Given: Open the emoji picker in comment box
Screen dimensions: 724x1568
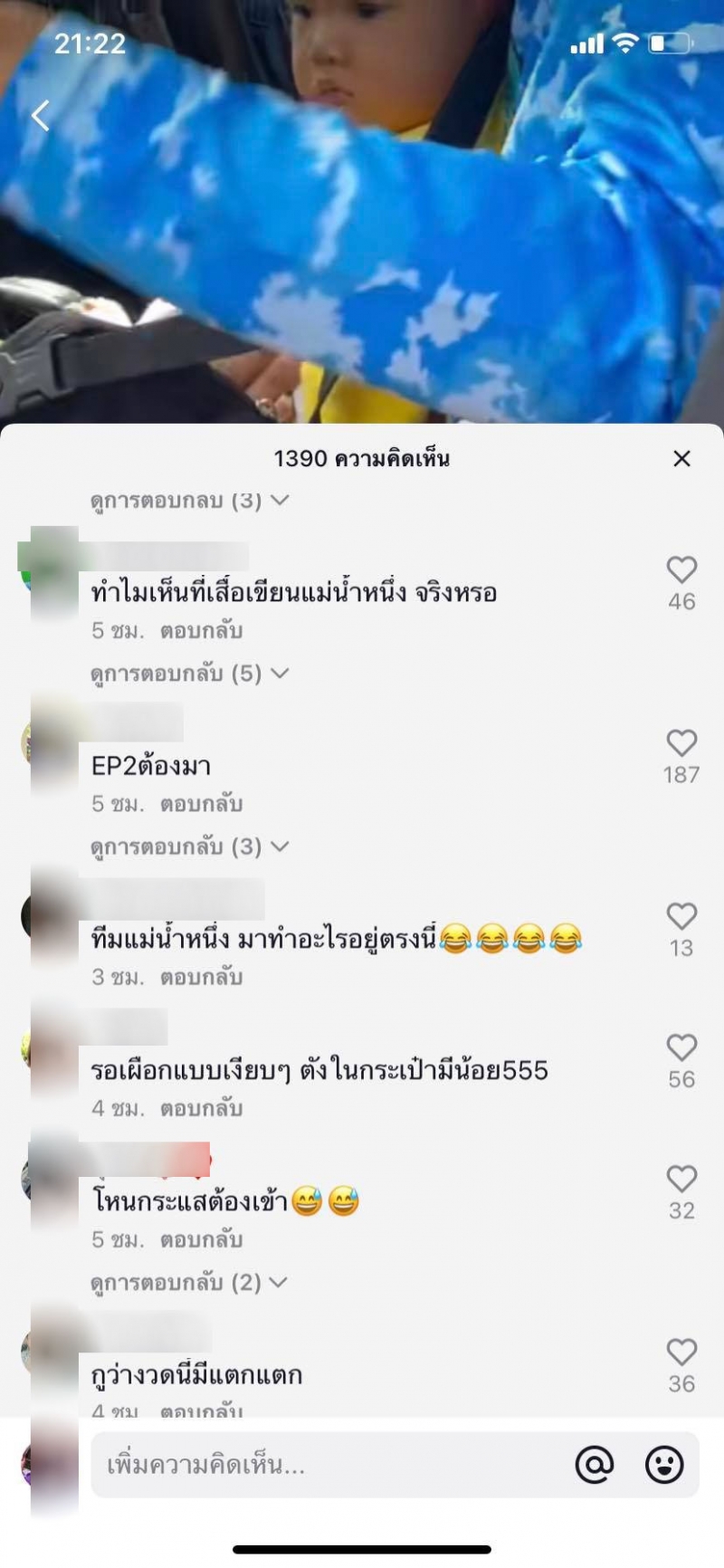Looking at the screenshot, I should (x=664, y=1464).
